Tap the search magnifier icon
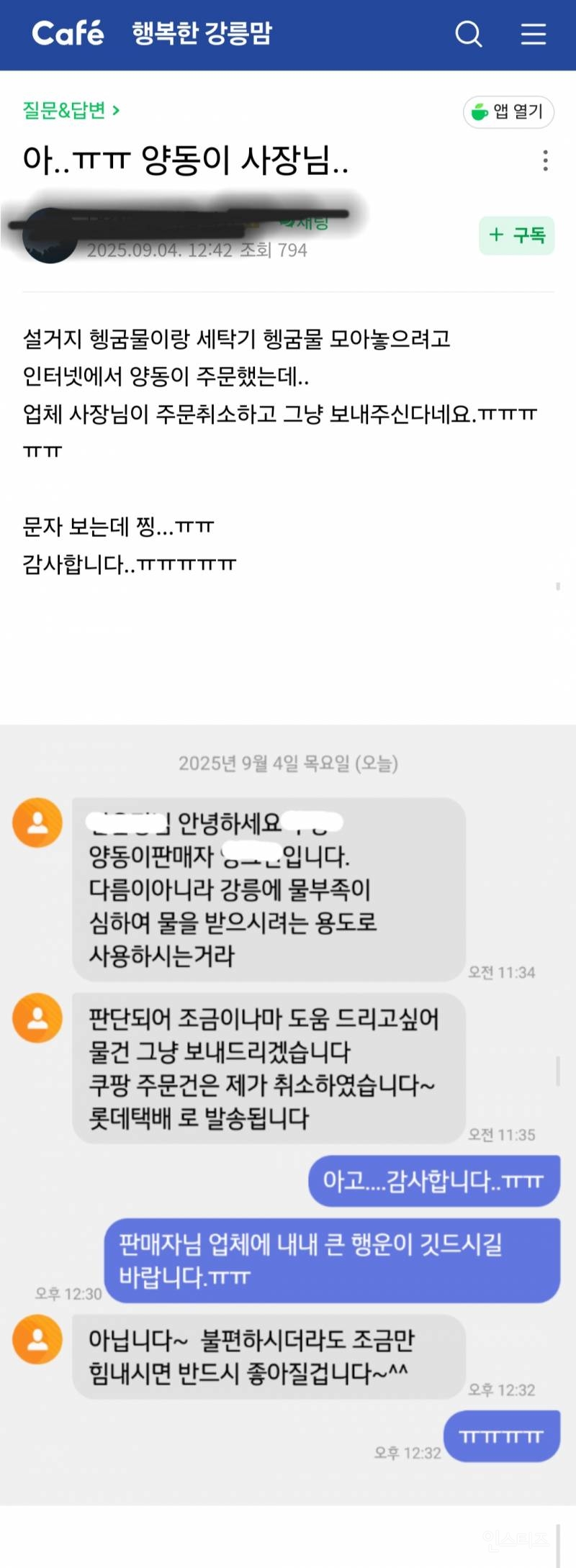This screenshot has width=576, height=1568. [469, 33]
